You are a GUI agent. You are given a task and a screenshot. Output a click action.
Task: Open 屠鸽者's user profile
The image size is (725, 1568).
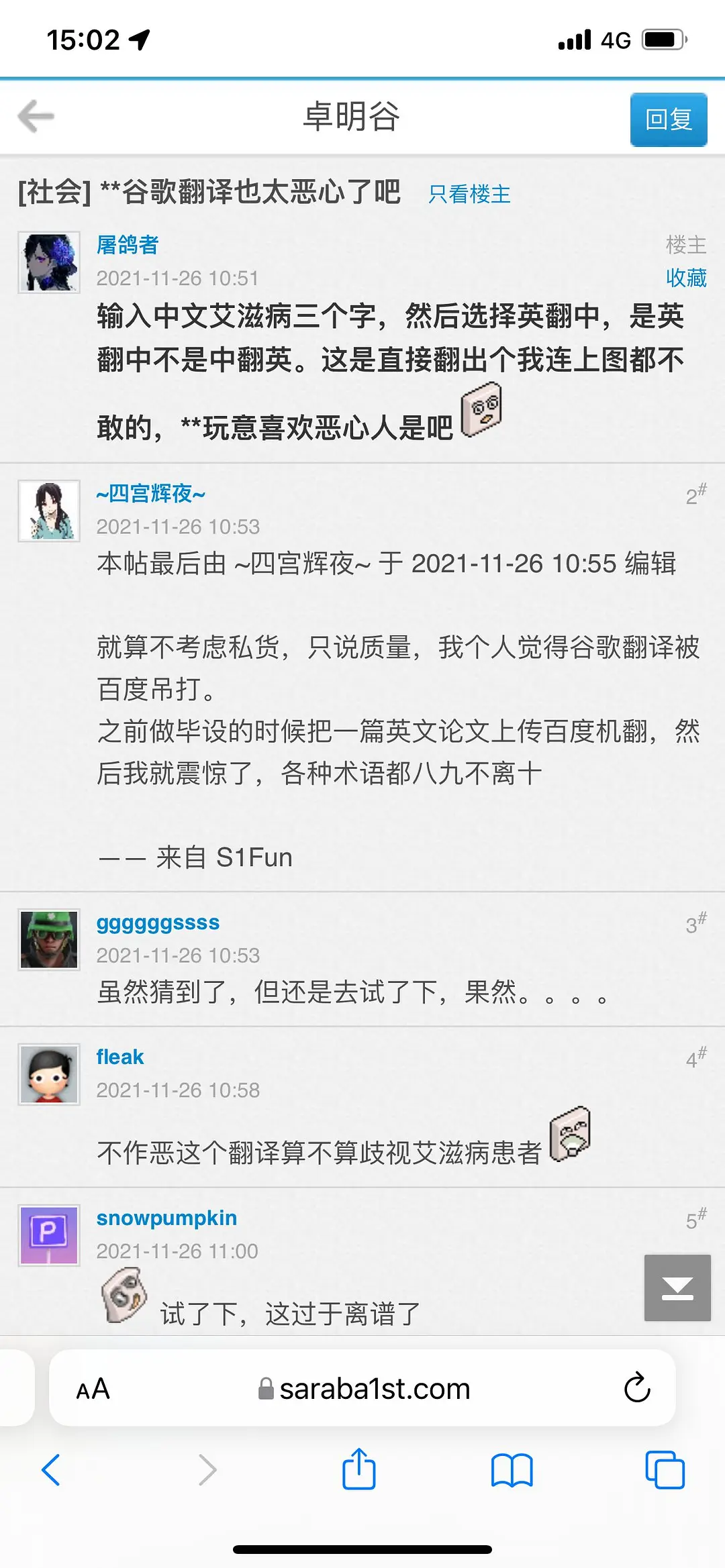128,245
